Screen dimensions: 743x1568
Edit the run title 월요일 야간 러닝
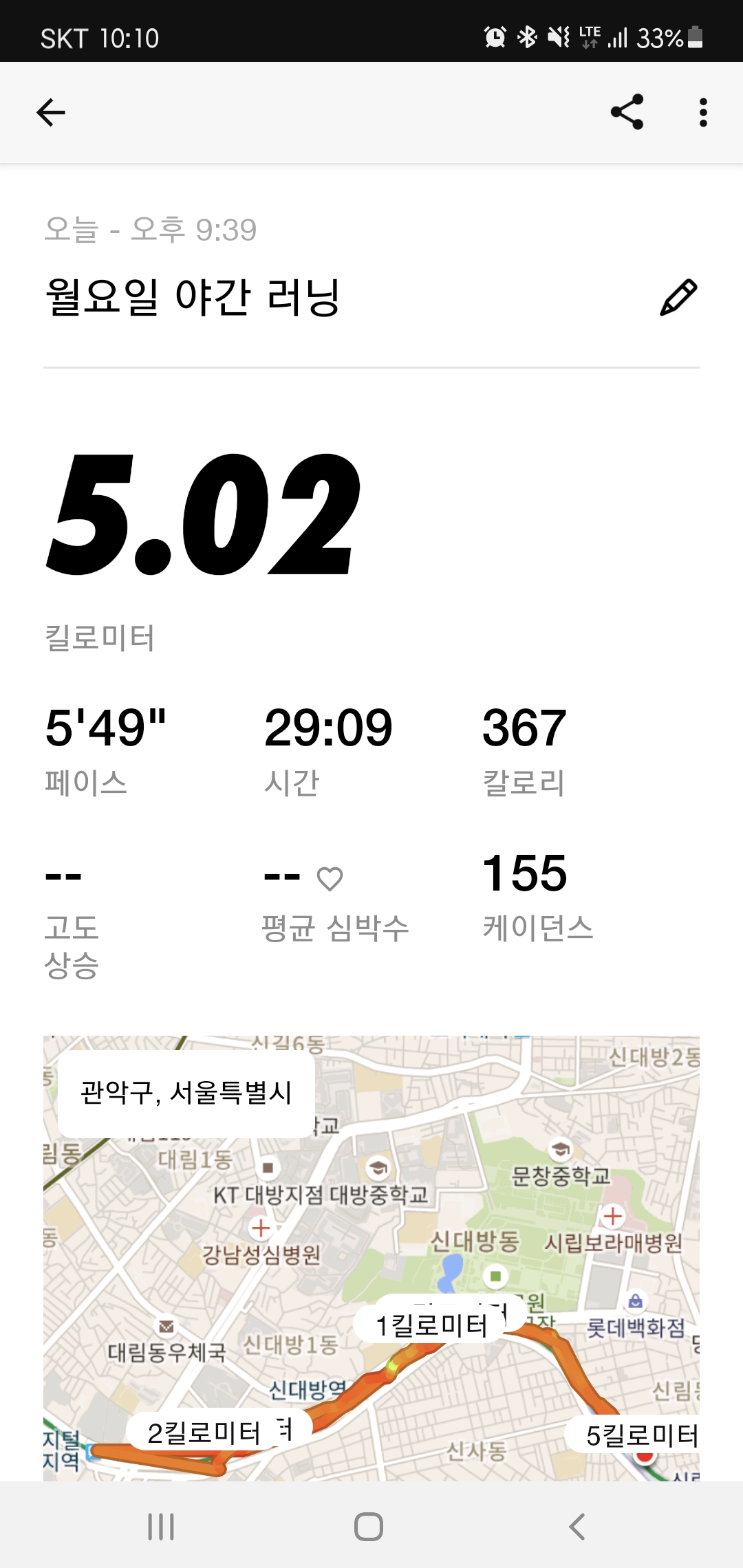pos(678,298)
